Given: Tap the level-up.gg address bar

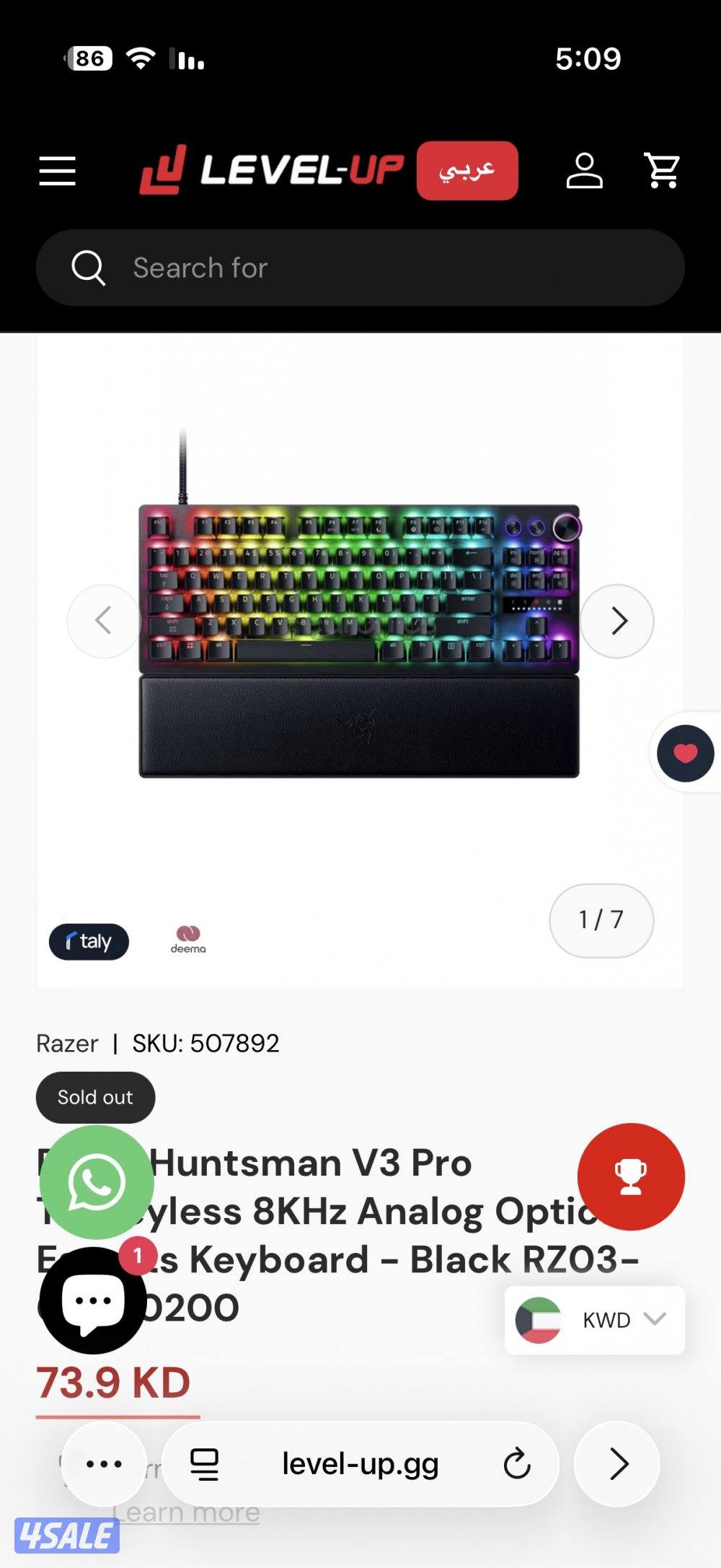Looking at the screenshot, I should coord(360,1464).
